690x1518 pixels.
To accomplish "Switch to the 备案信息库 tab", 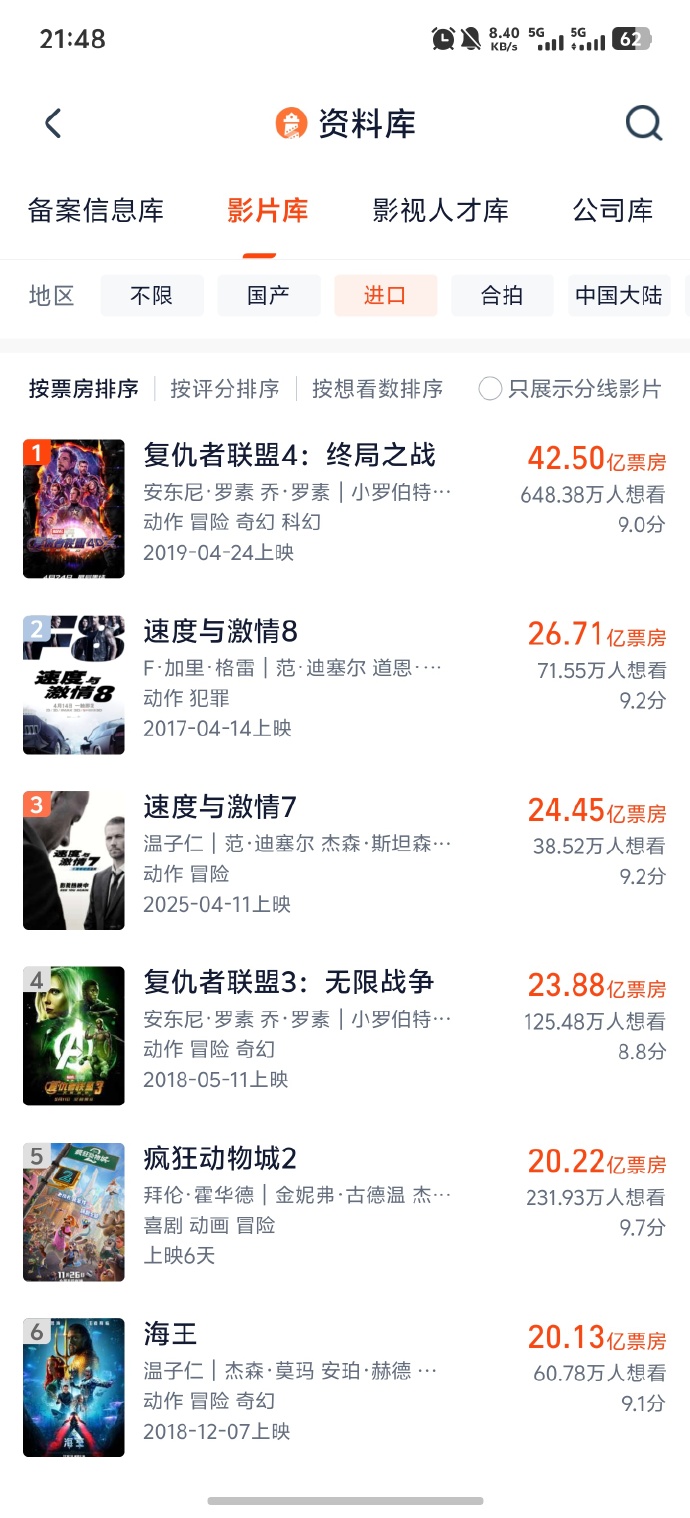I will (96, 211).
